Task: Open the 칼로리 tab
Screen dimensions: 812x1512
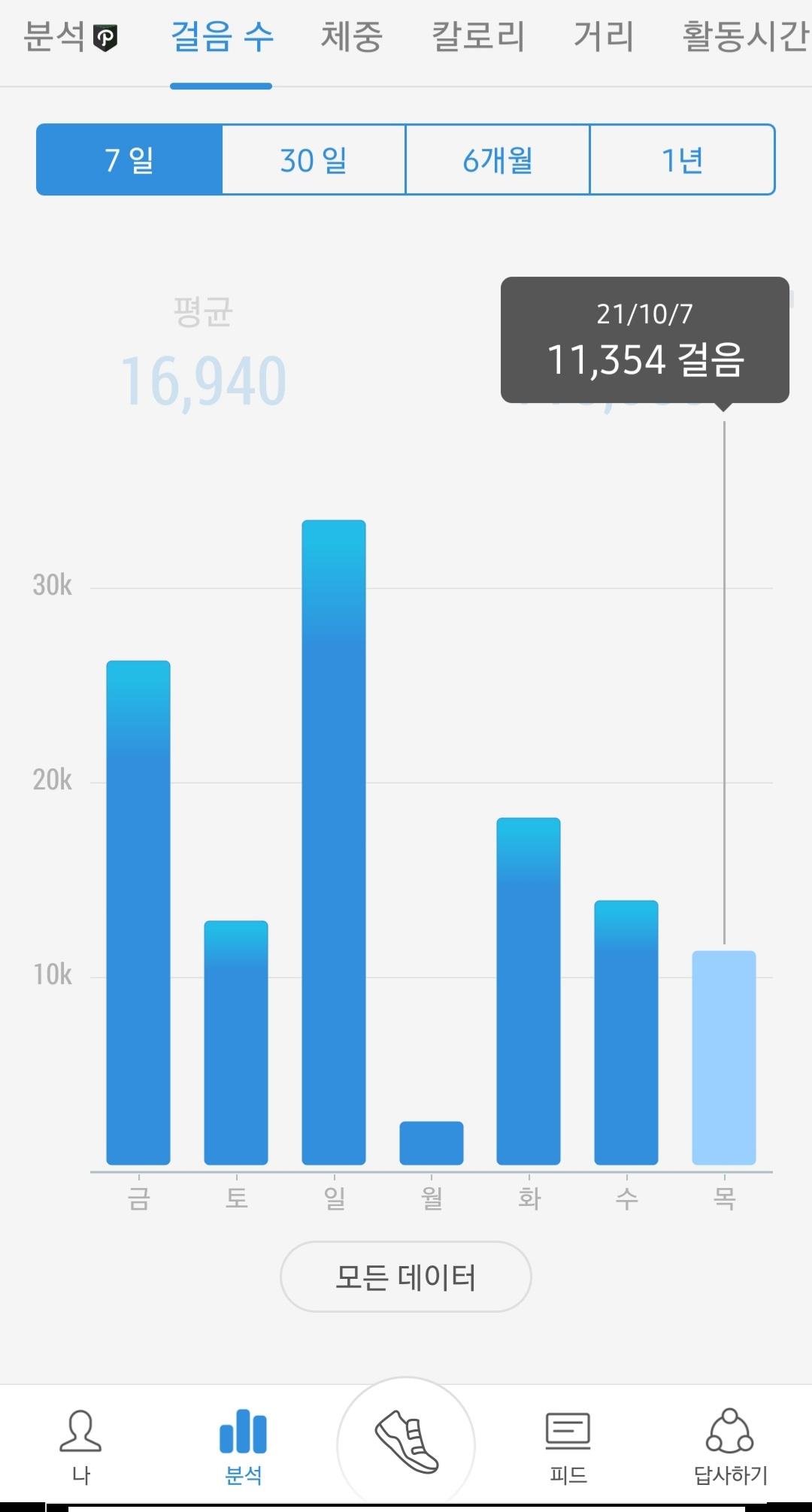Action: 477,37
